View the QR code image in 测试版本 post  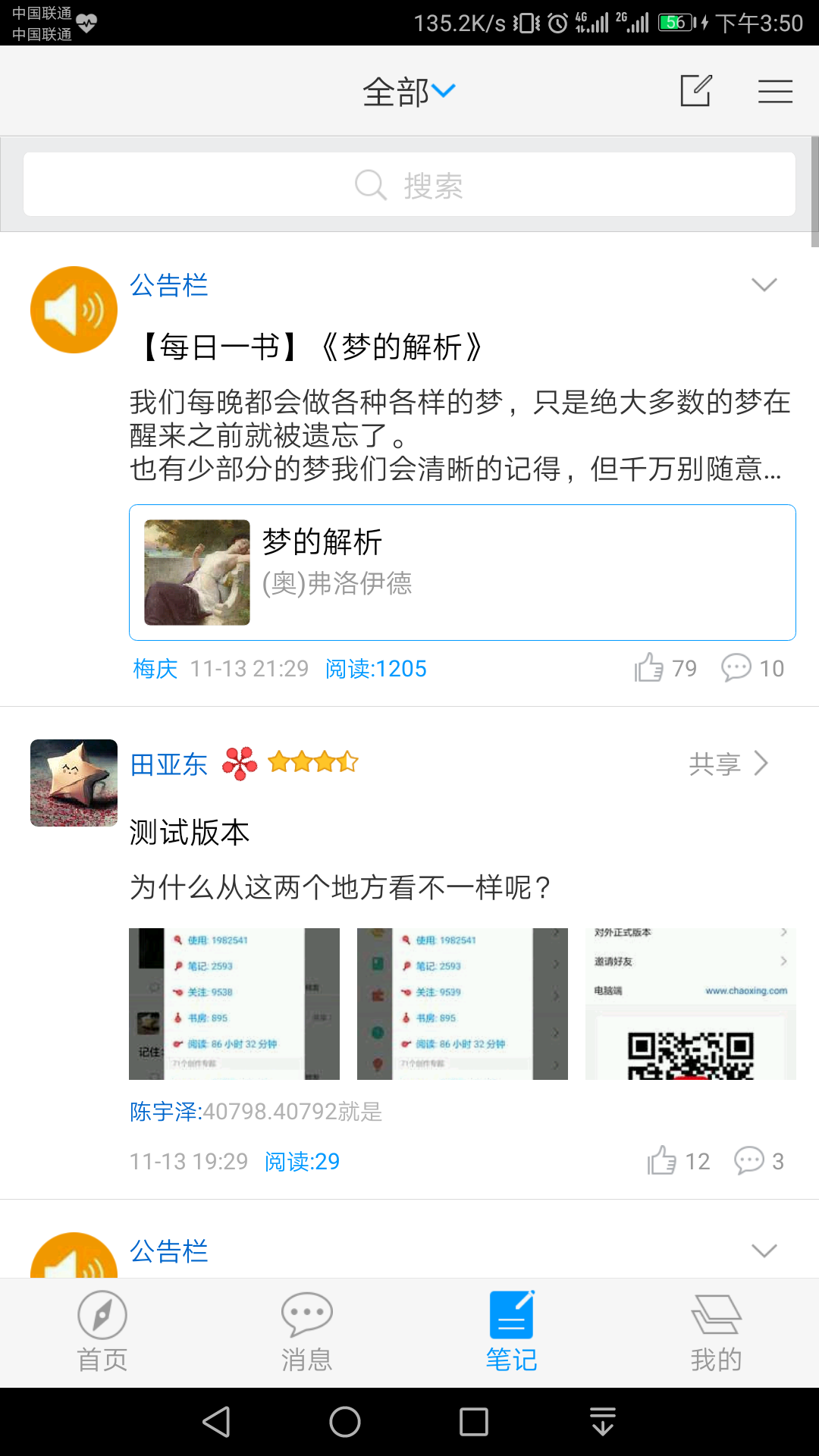[x=690, y=1003]
